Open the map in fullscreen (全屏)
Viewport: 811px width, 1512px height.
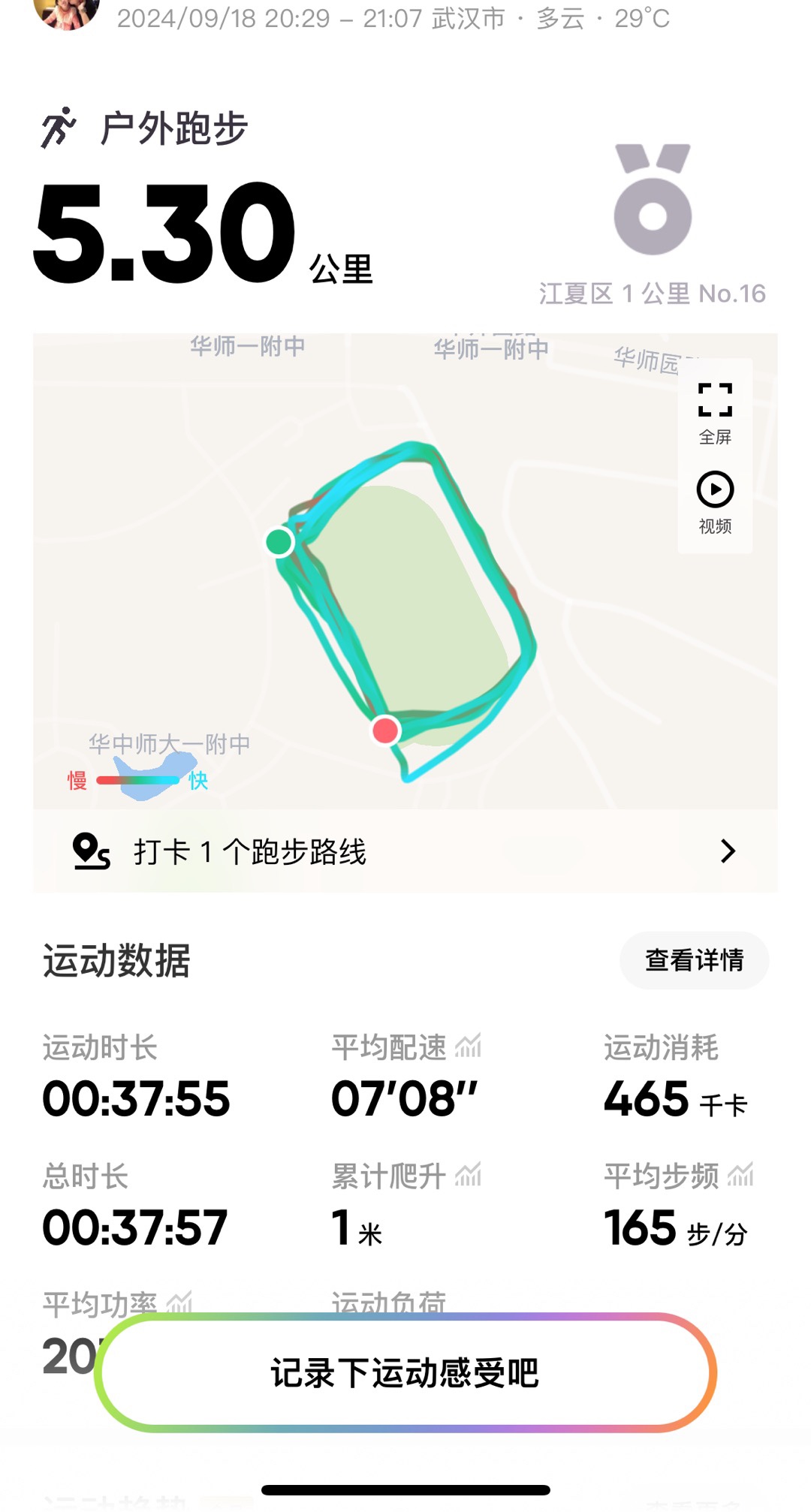click(x=715, y=411)
